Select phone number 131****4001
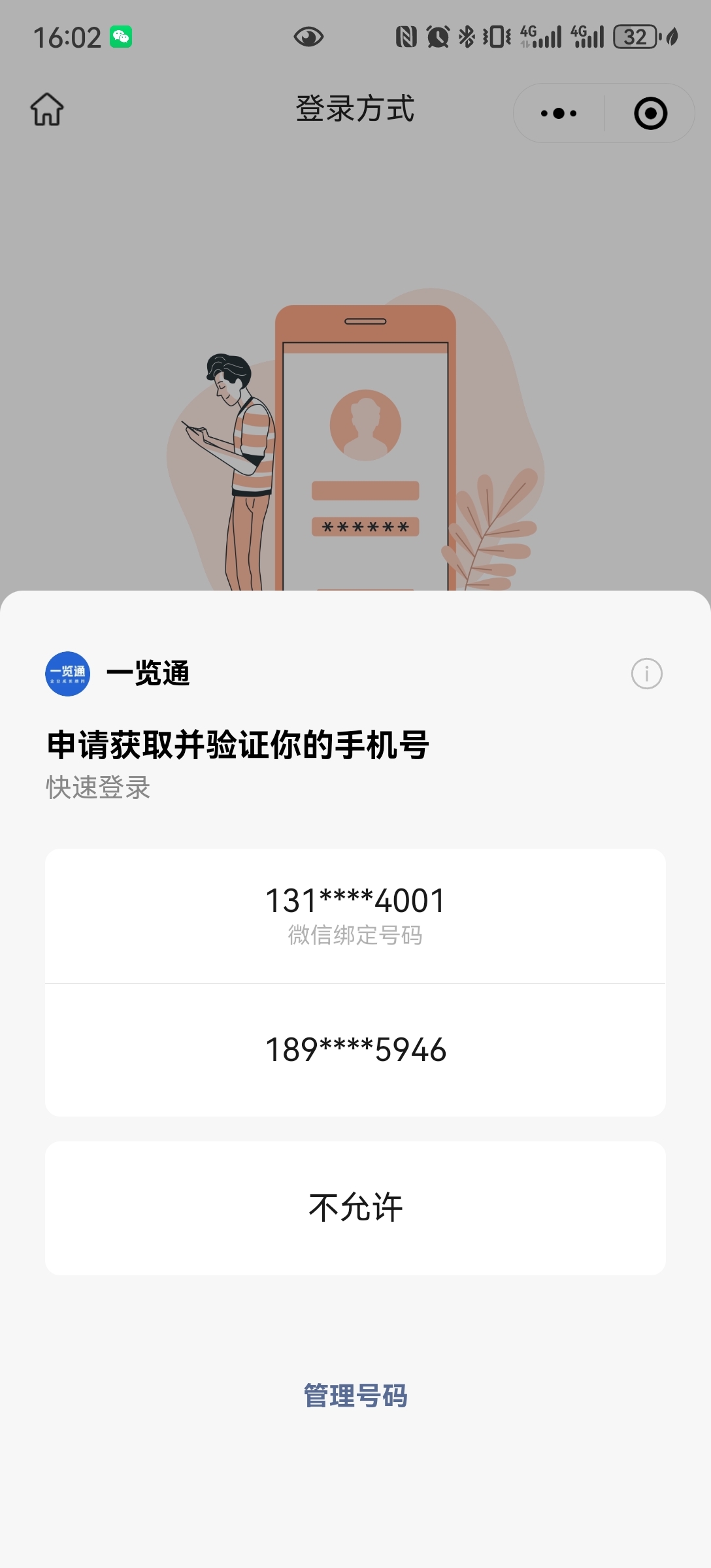This screenshot has width=711, height=1568. (355, 915)
